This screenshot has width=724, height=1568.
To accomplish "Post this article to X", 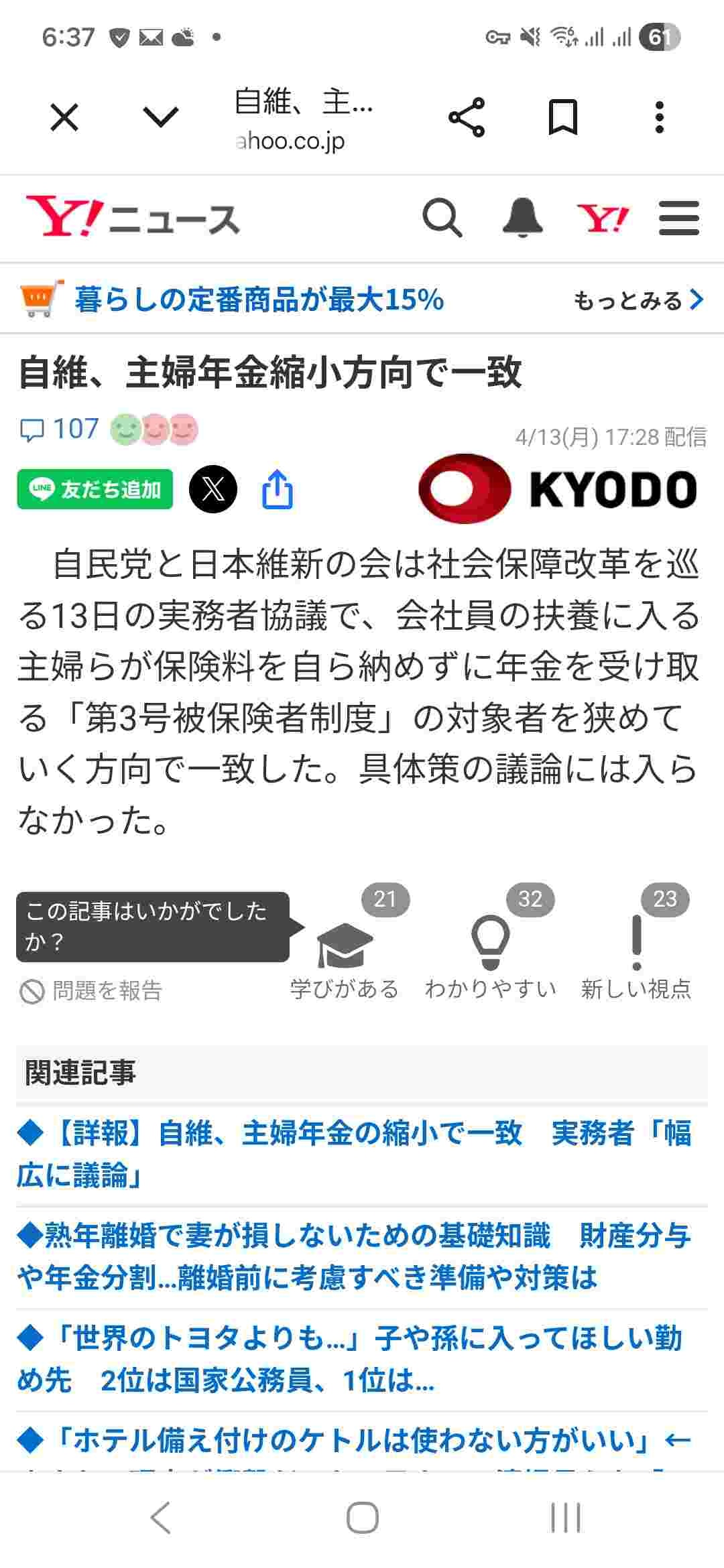I will click(213, 489).
